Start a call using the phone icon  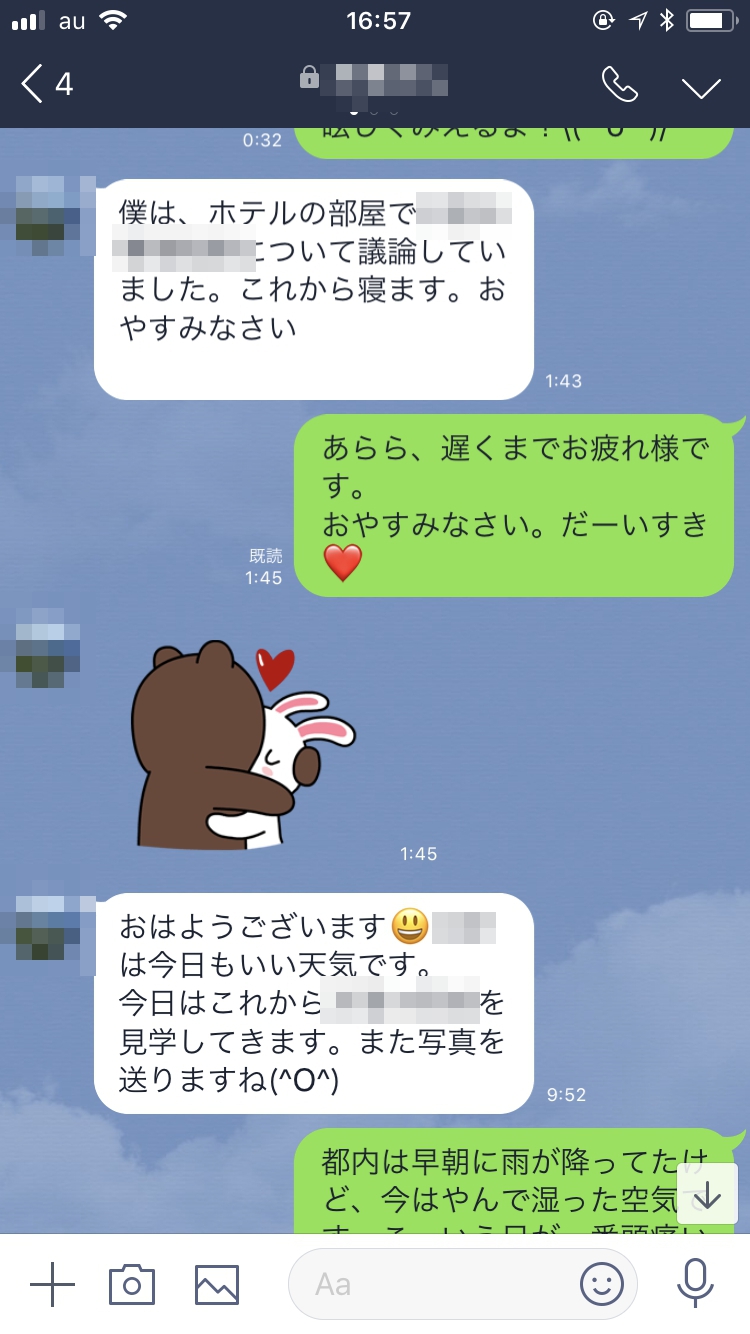tap(618, 88)
